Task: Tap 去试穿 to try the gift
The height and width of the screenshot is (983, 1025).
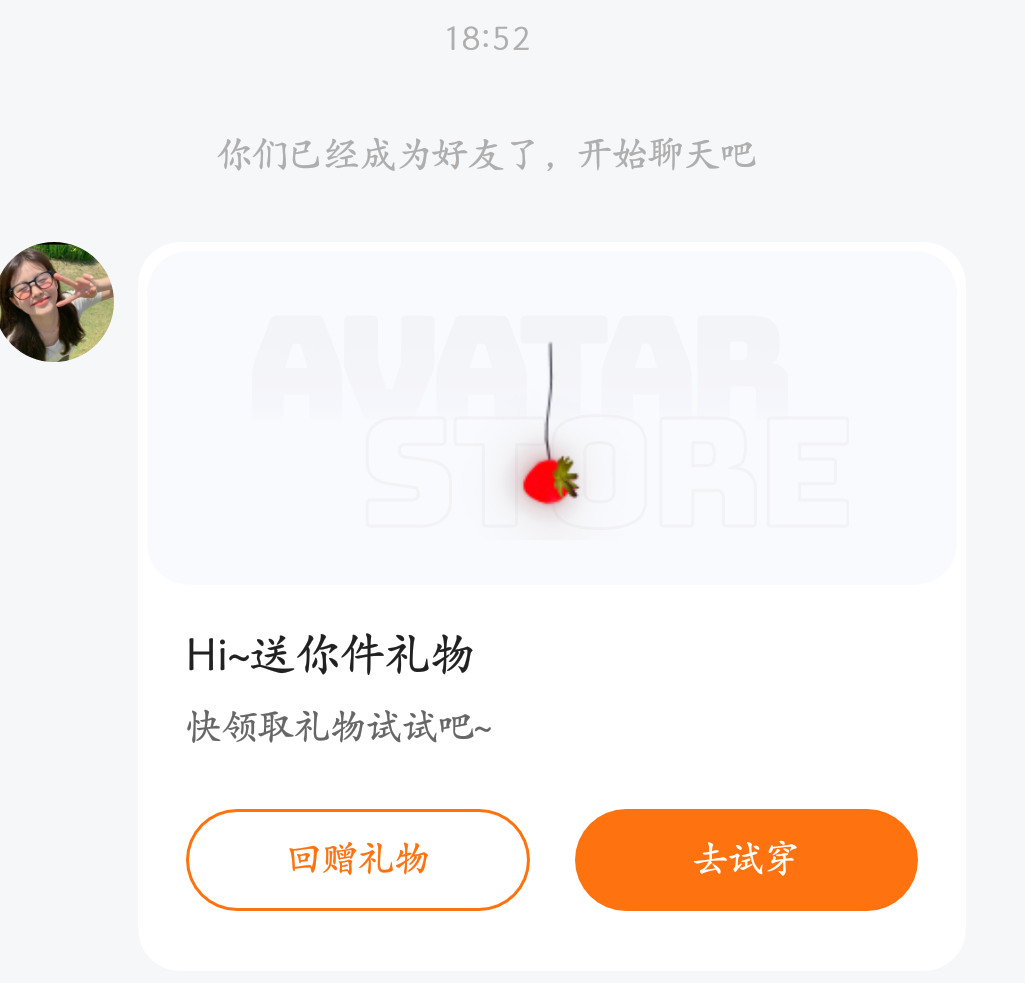Action: [746, 860]
